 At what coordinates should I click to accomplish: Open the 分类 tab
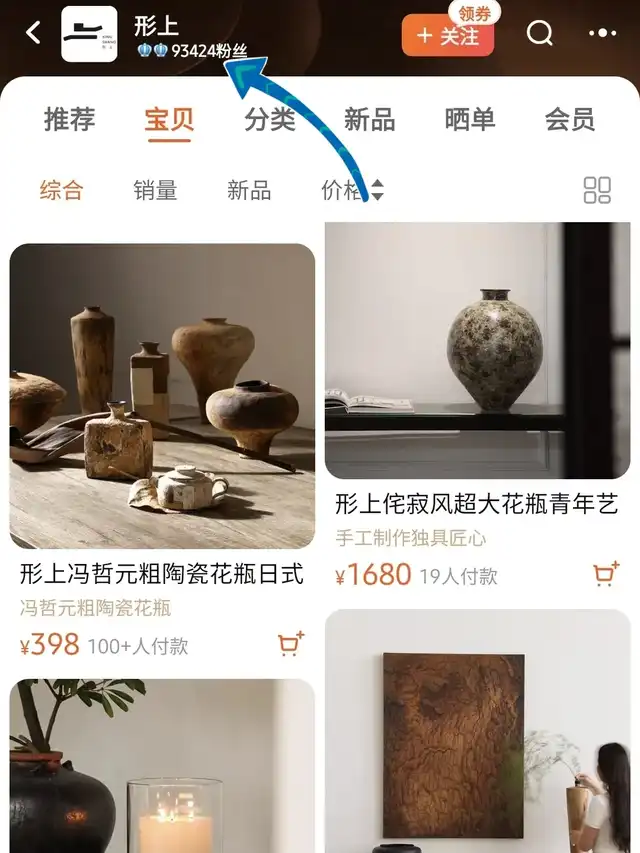(270, 120)
